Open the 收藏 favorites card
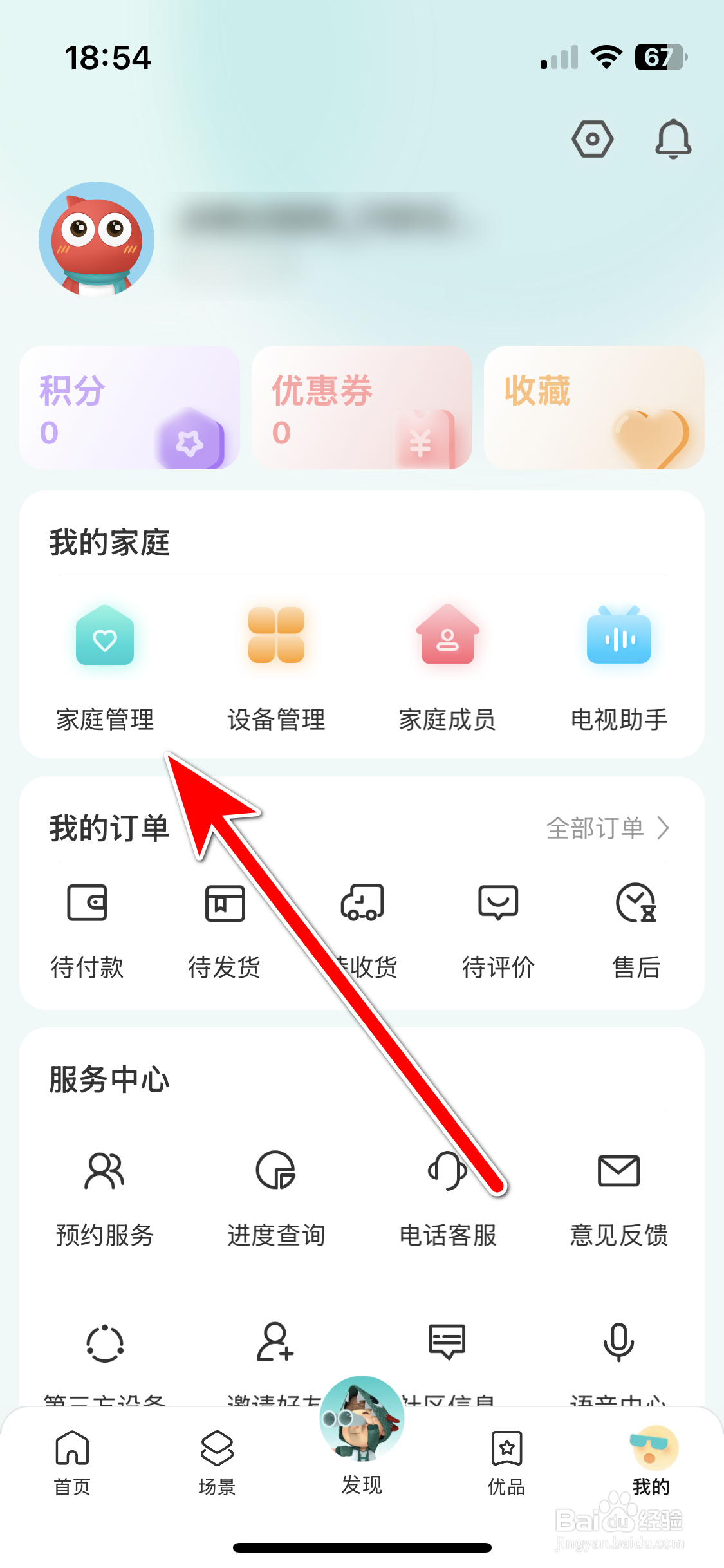724x1568 pixels. [x=593, y=407]
